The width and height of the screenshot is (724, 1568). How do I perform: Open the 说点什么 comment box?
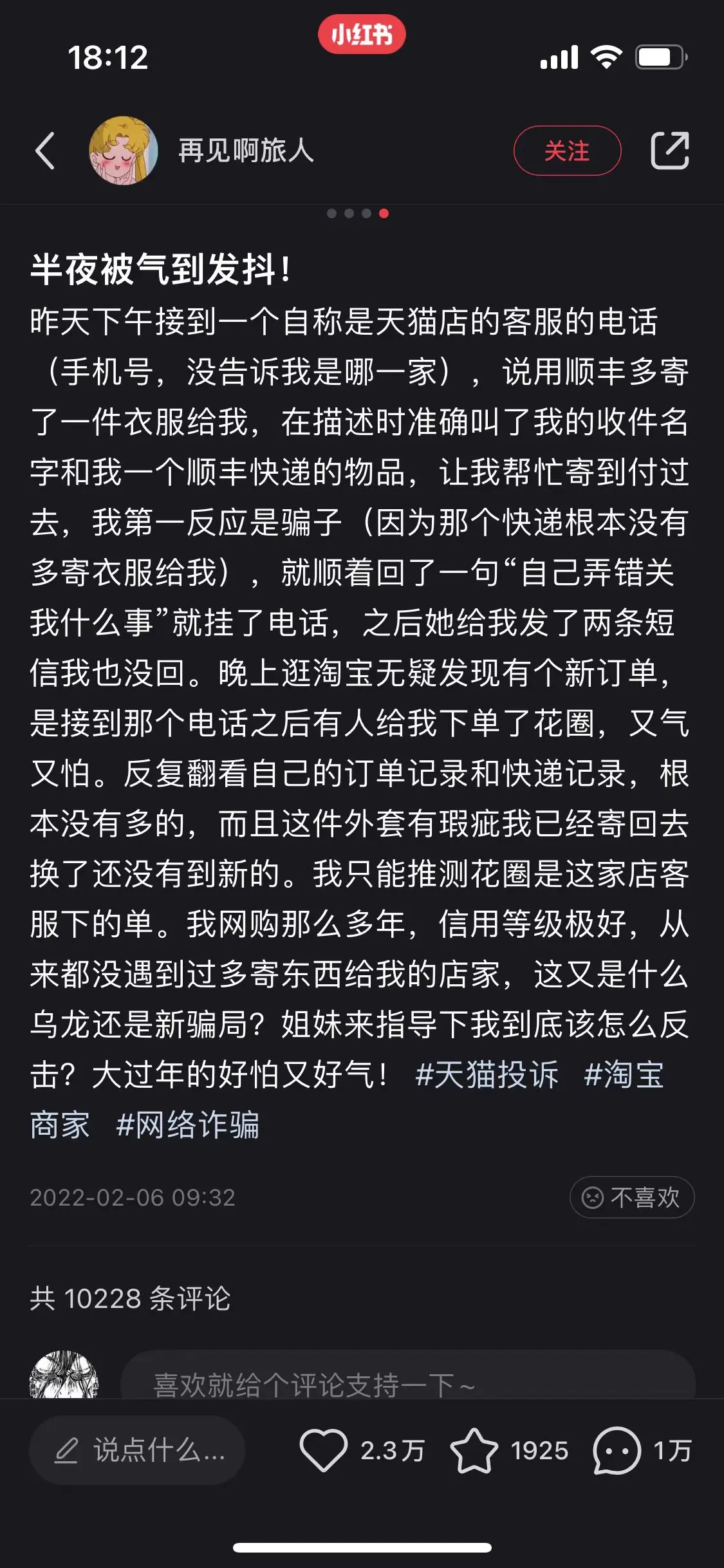tap(137, 1451)
